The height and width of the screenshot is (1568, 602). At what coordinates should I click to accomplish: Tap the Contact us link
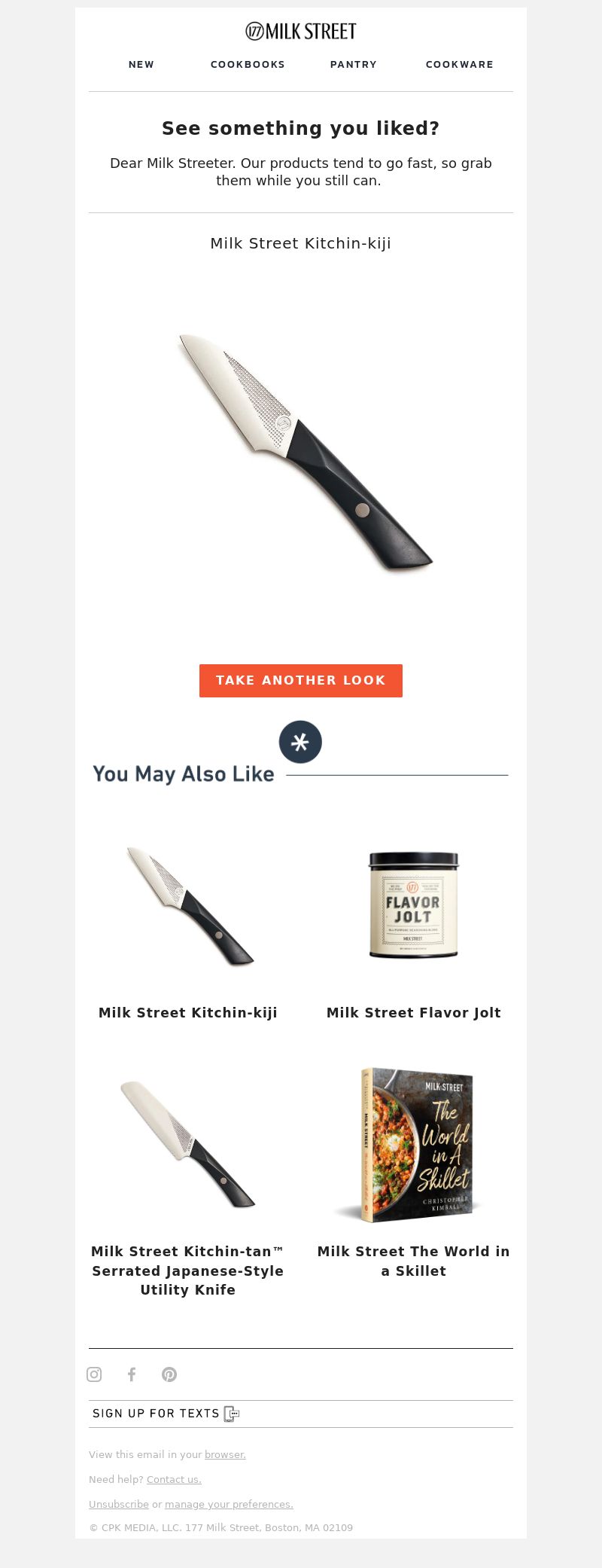click(x=174, y=1479)
